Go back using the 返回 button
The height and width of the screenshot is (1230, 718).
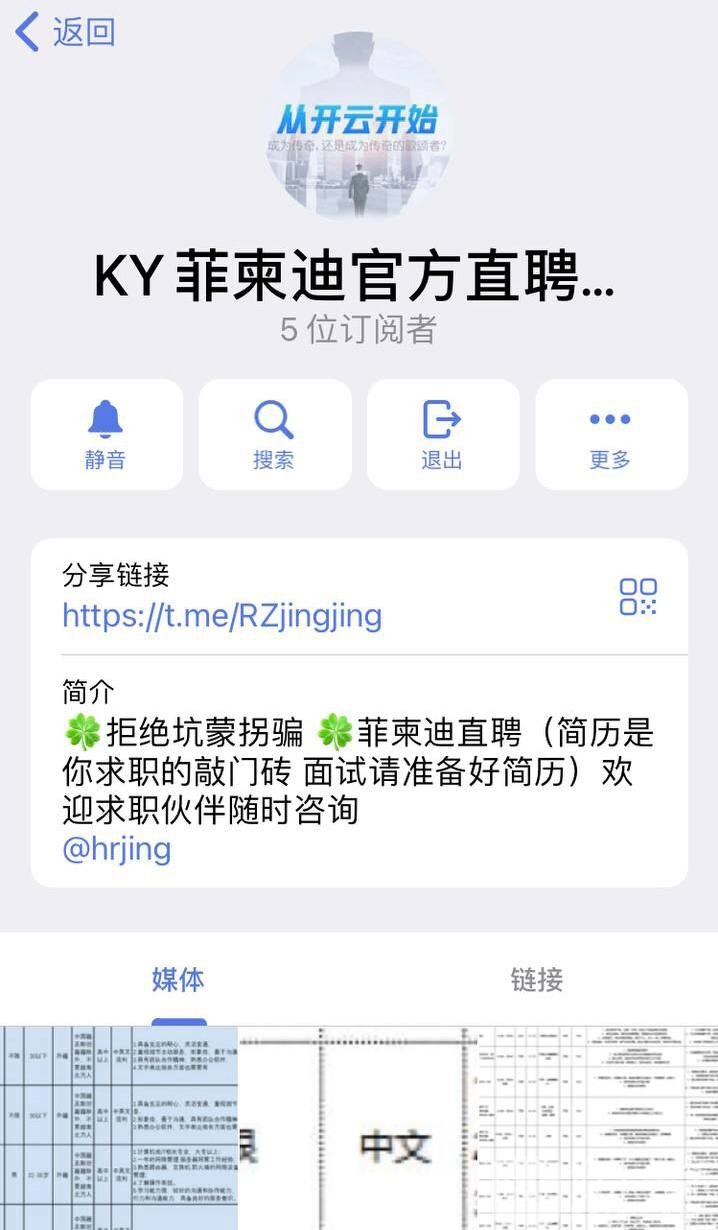(x=66, y=32)
